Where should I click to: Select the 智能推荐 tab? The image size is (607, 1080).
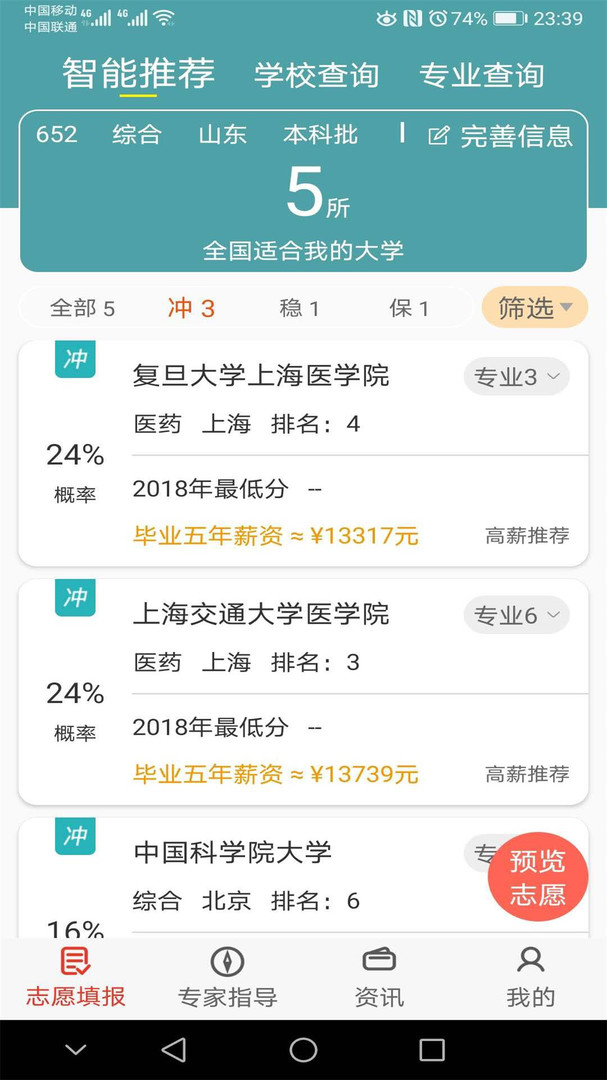[138, 74]
